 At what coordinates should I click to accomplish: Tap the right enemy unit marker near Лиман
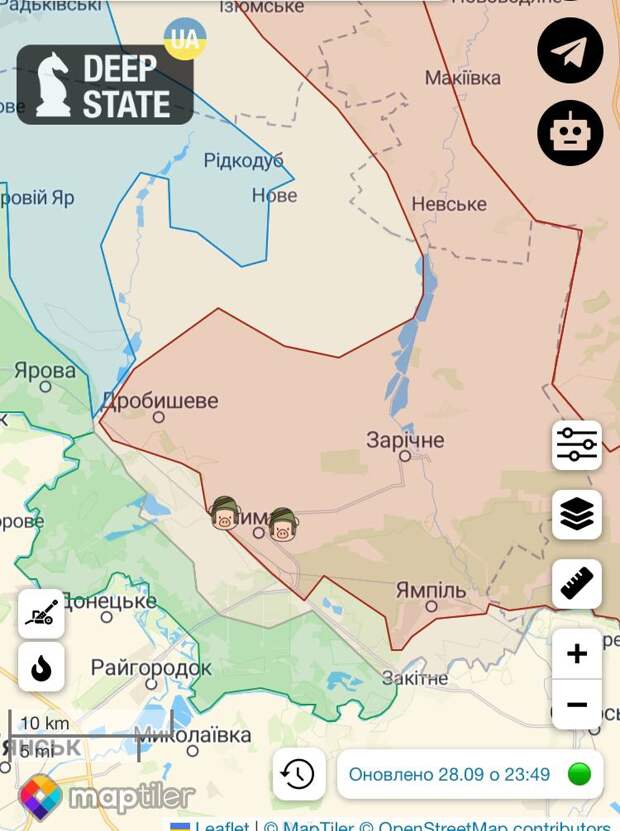[283, 525]
